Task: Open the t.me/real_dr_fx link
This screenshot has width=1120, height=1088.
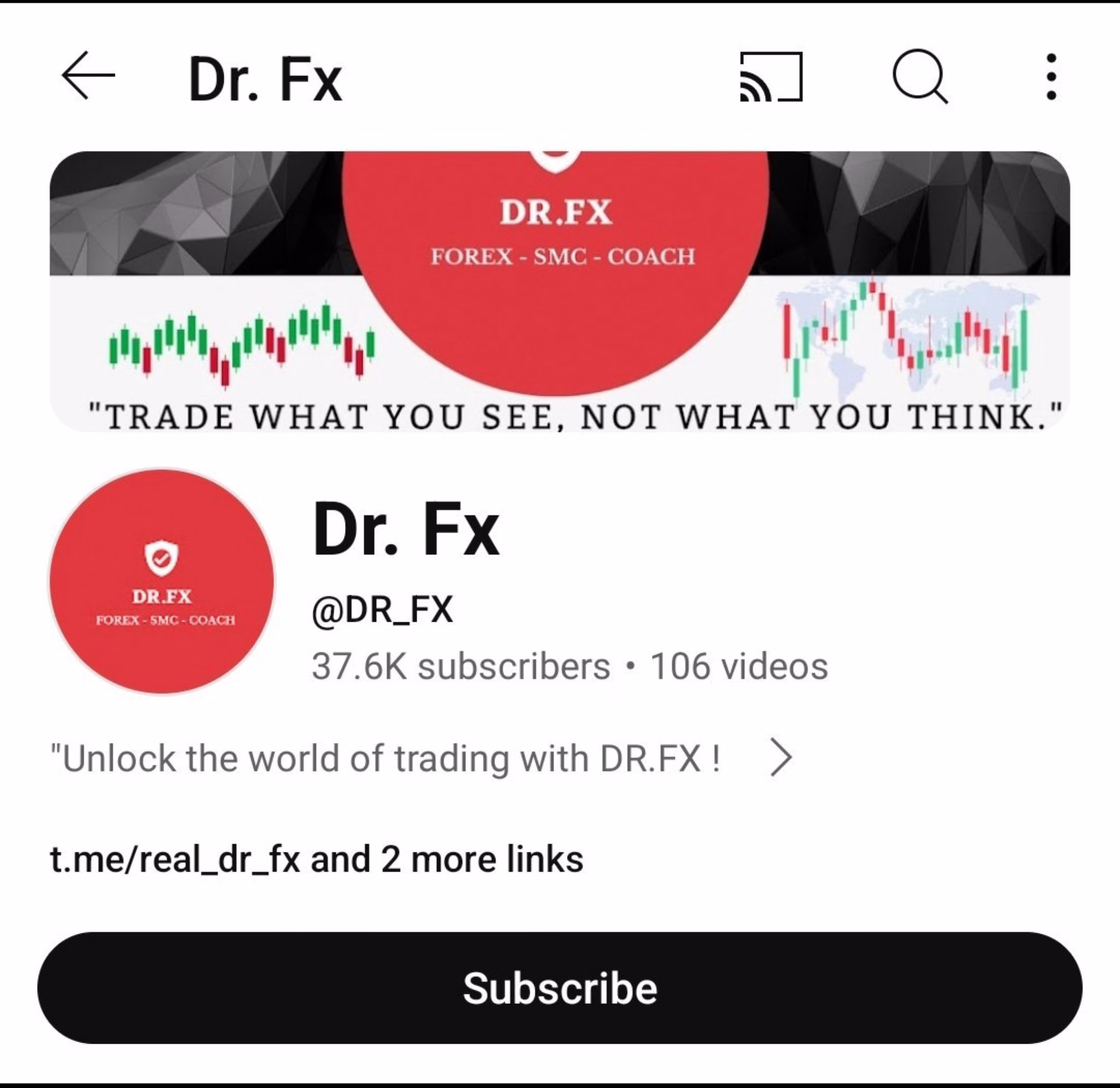Action: pyautogui.click(x=175, y=859)
